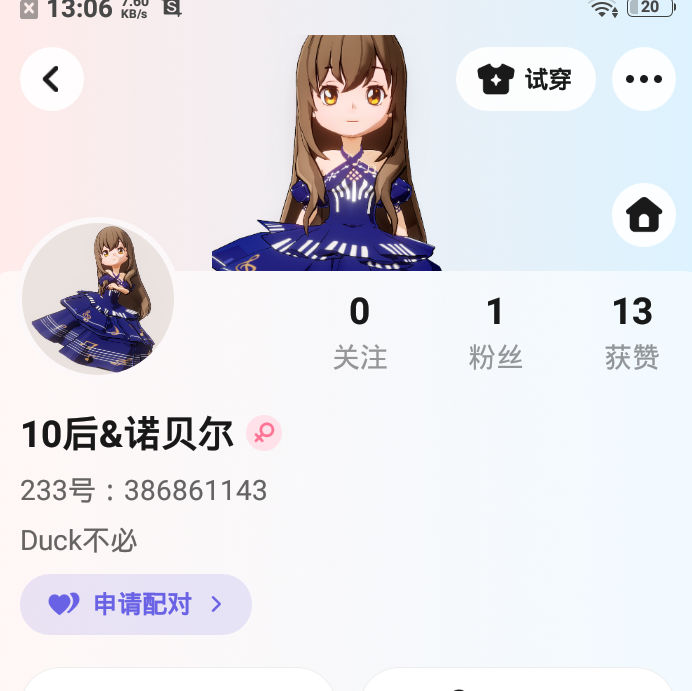Go back using the arrow button
This screenshot has height=691, width=692.
coord(51,79)
